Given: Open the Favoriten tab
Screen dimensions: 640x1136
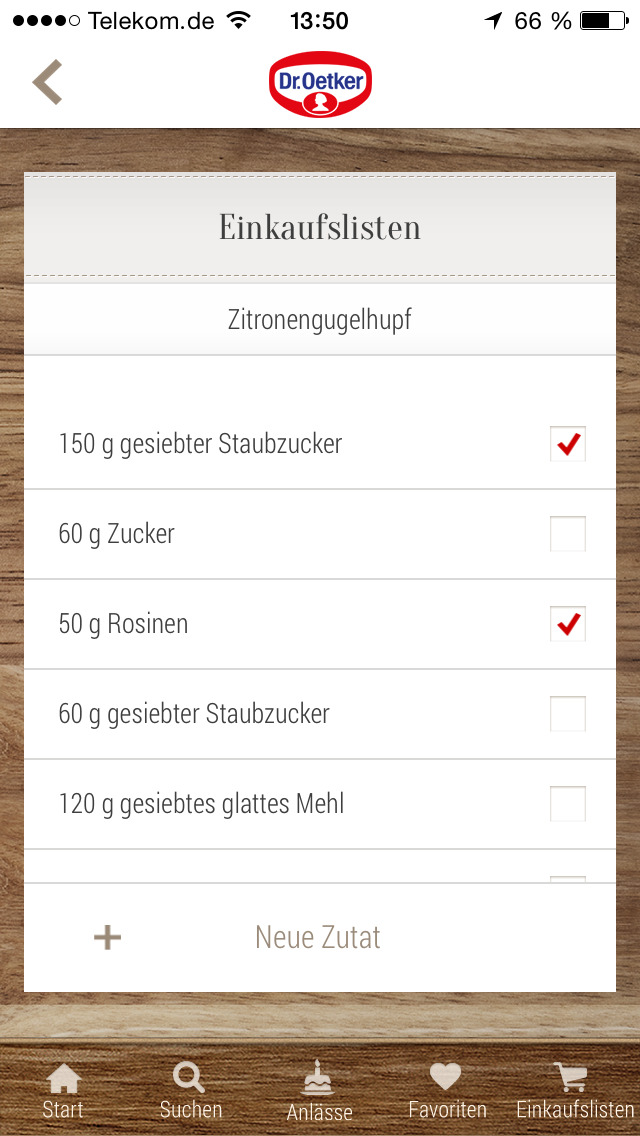Looking at the screenshot, I should click(x=447, y=1090).
